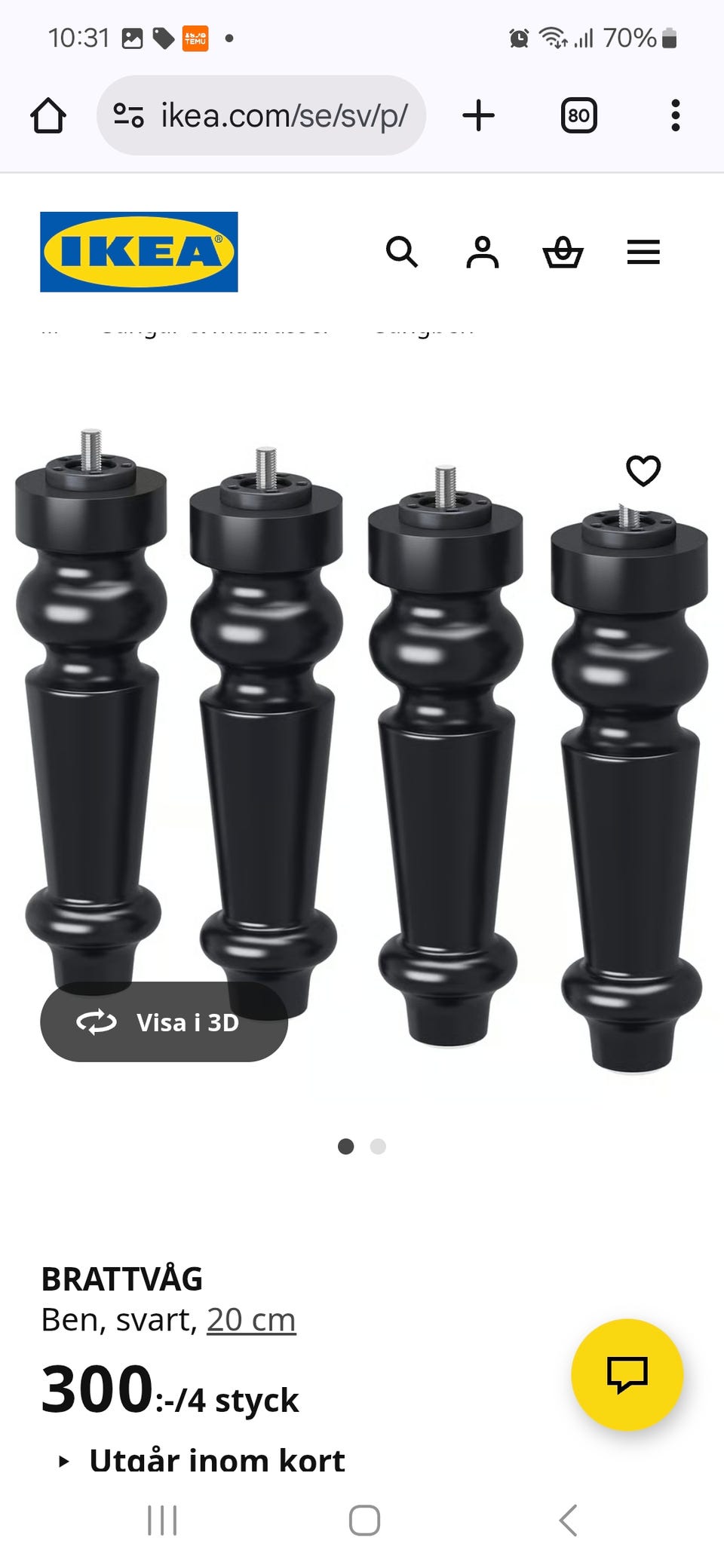Open recent apps from navigation bar
Viewport: 724px width, 1568px height.
pos(162,1520)
